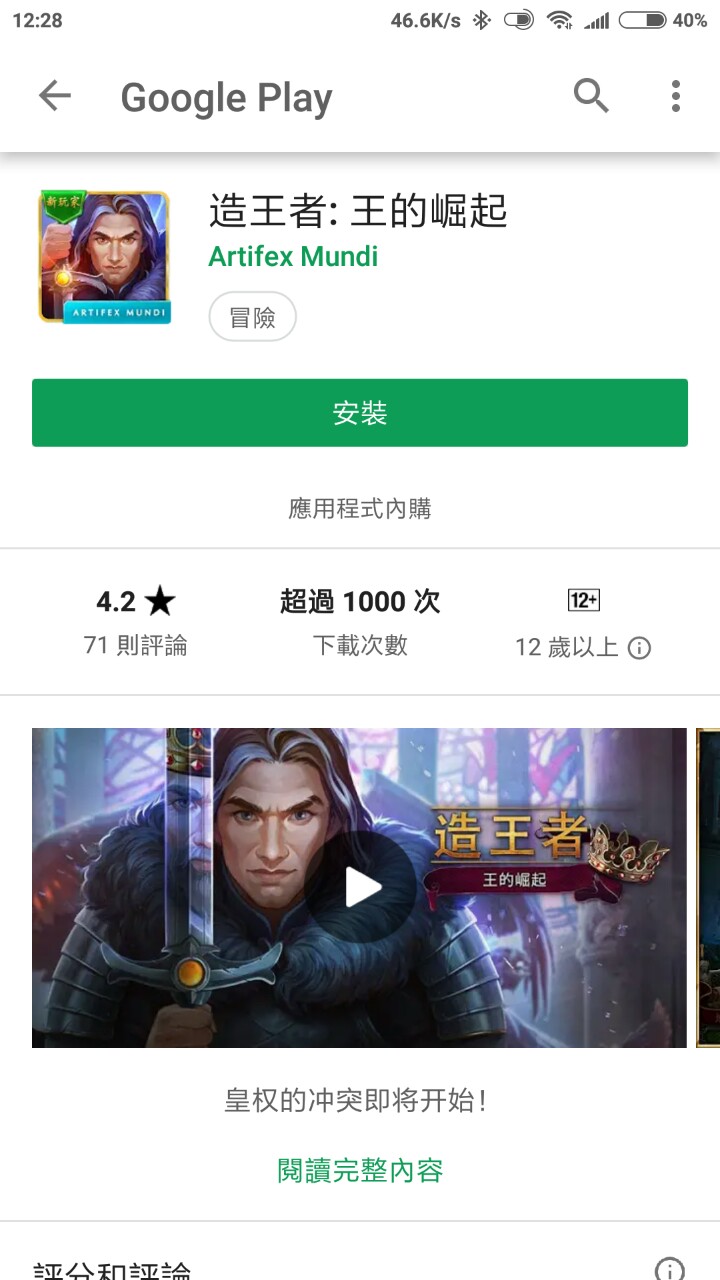Select the 冒險 category chip
Image resolution: width=720 pixels, height=1280 pixels.
click(x=252, y=317)
